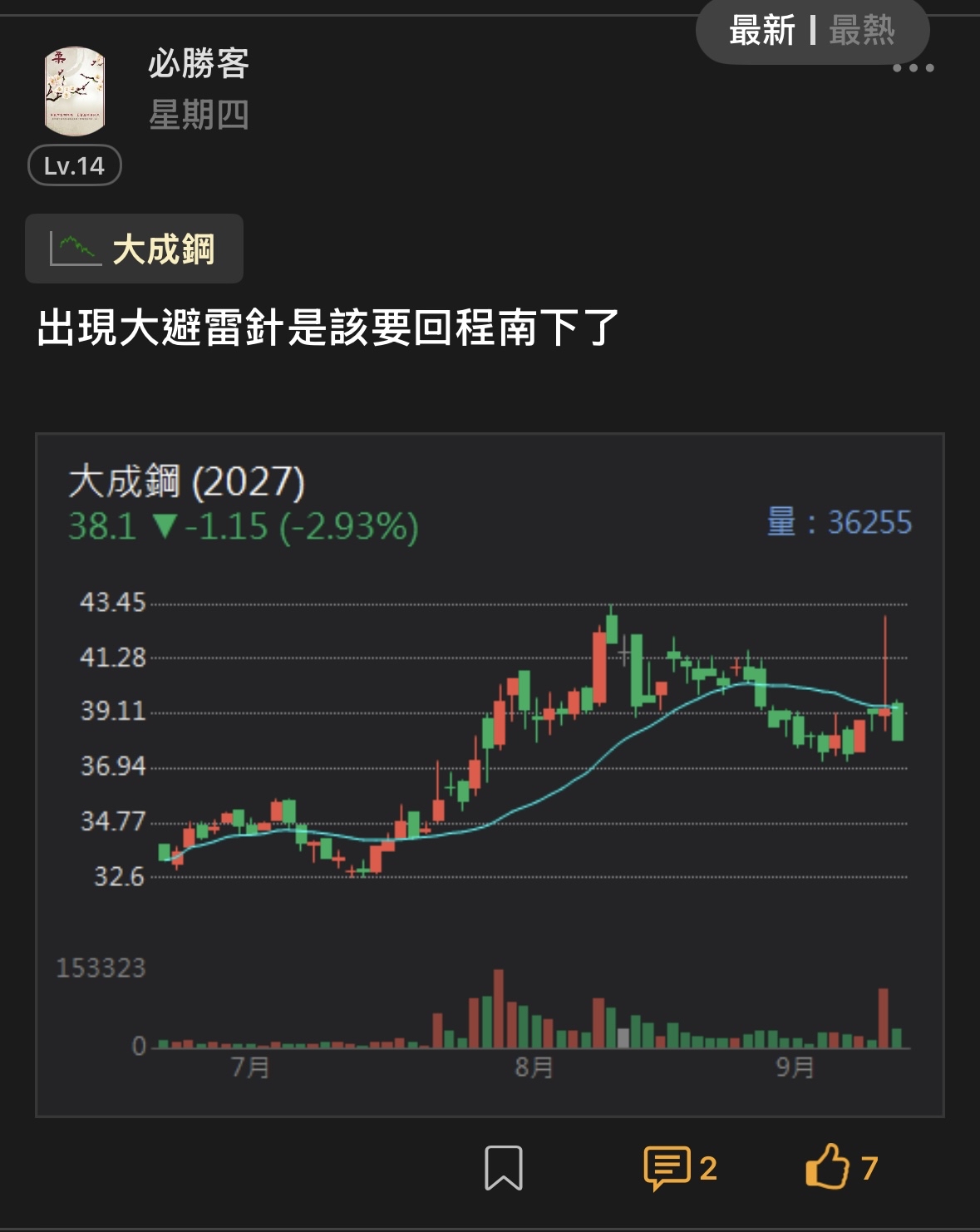
Task: Open the post's three-dot overflow menu
Action: (913, 68)
